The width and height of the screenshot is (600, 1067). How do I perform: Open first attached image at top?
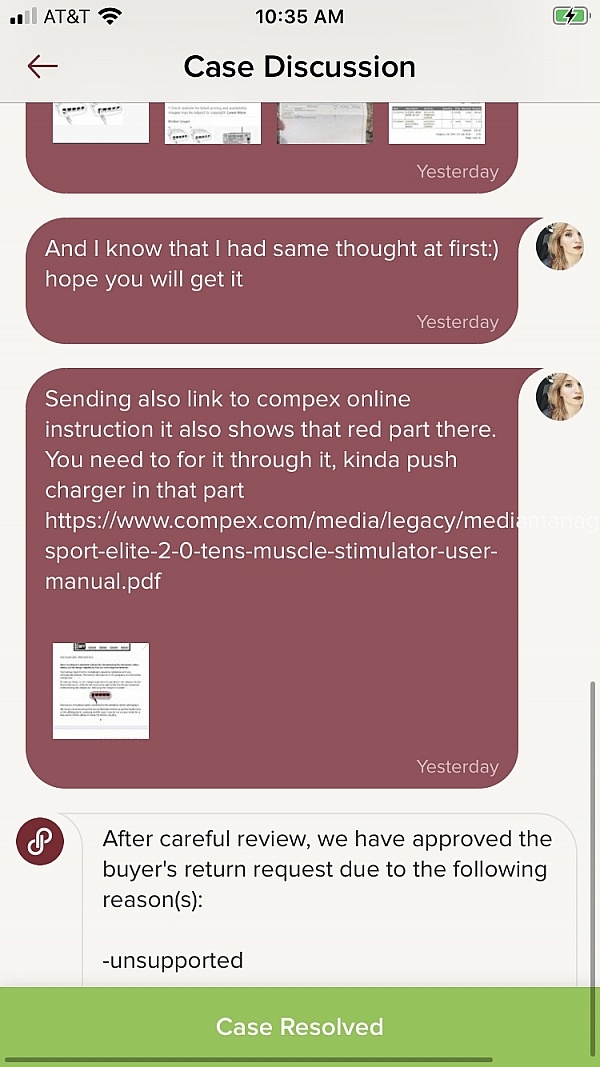pos(101,123)
